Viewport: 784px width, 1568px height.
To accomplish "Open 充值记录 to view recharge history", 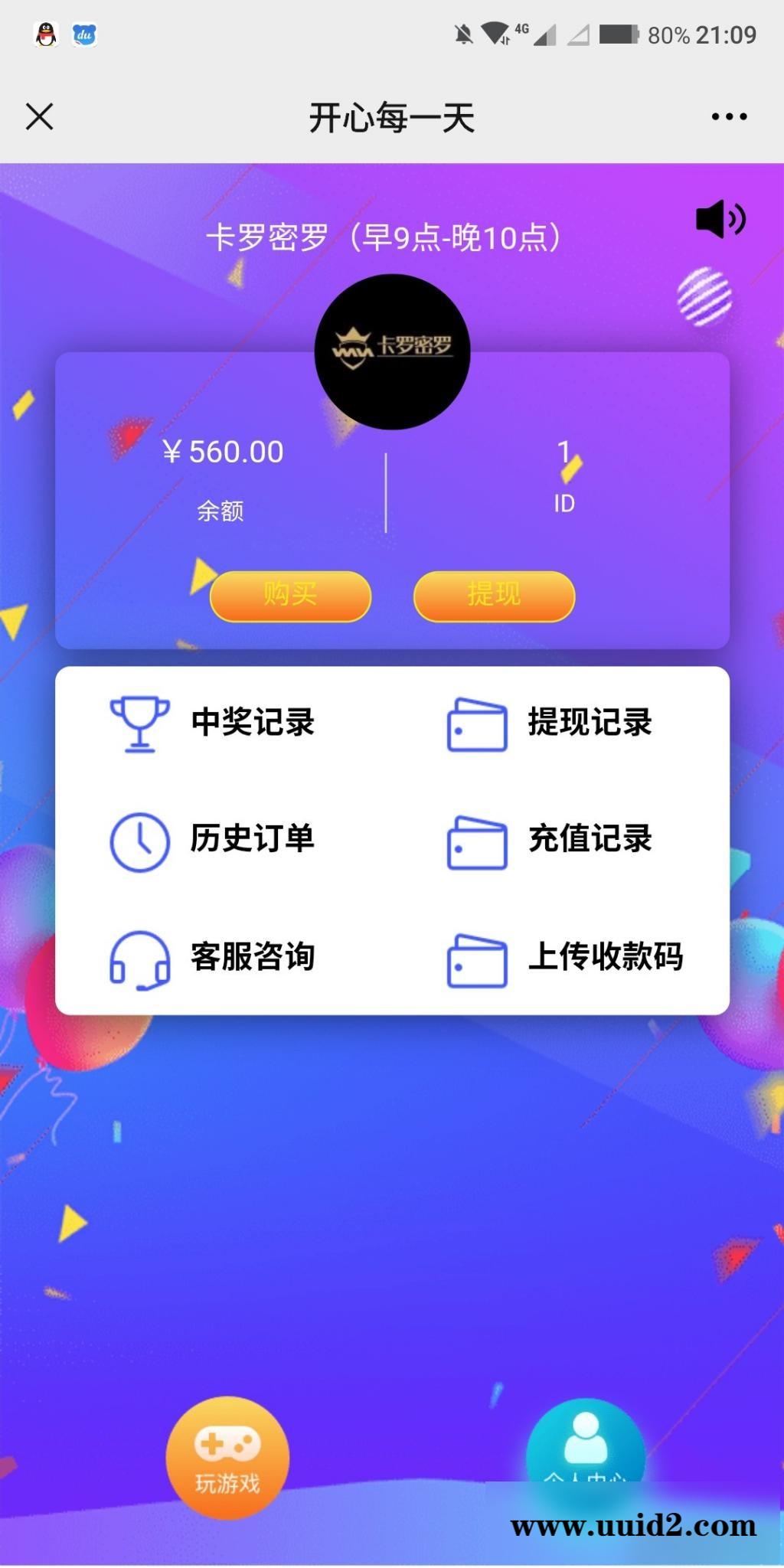I will point(590,838).
